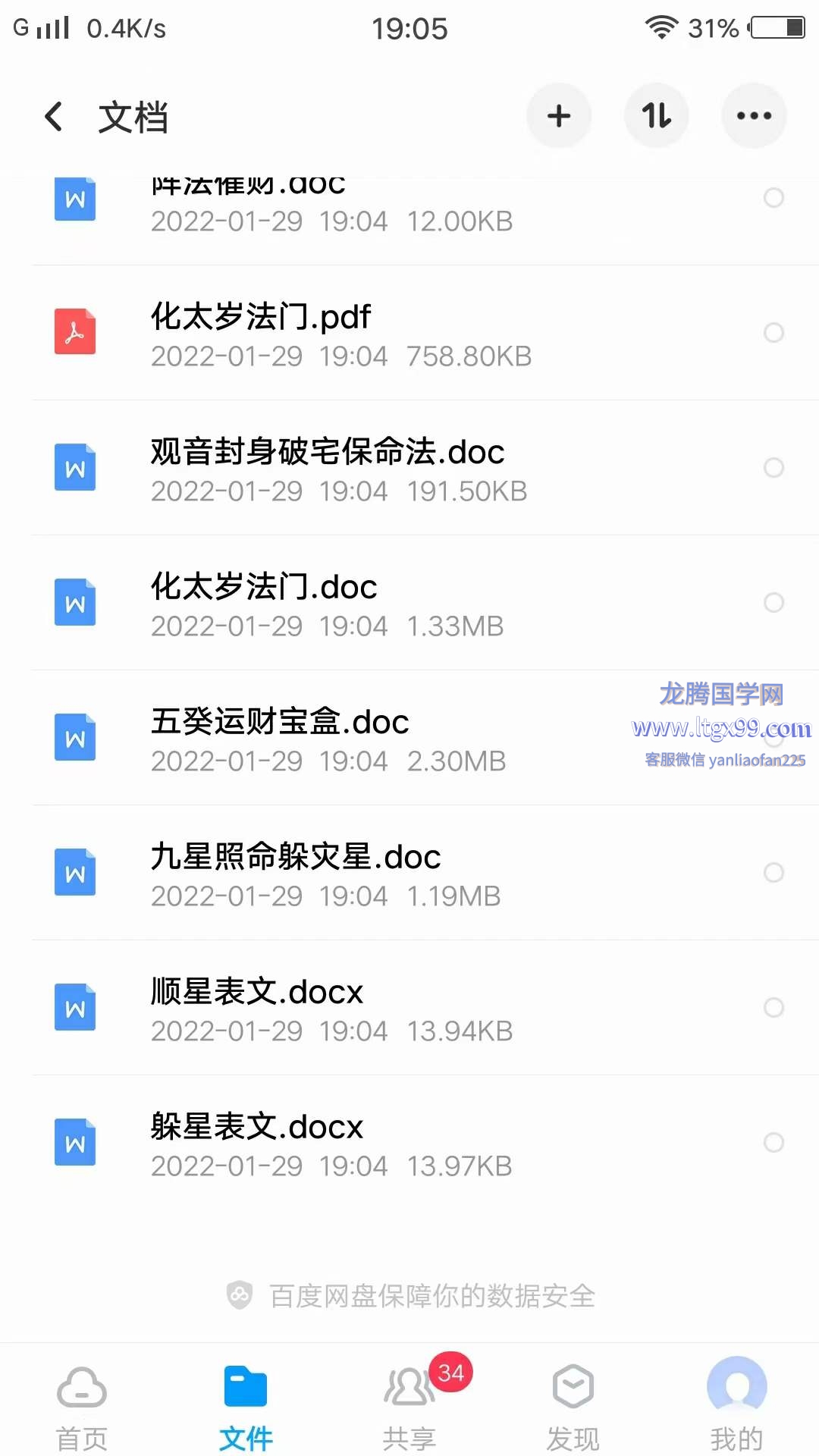Open the three-dot overflow menu

click(754, 116)
